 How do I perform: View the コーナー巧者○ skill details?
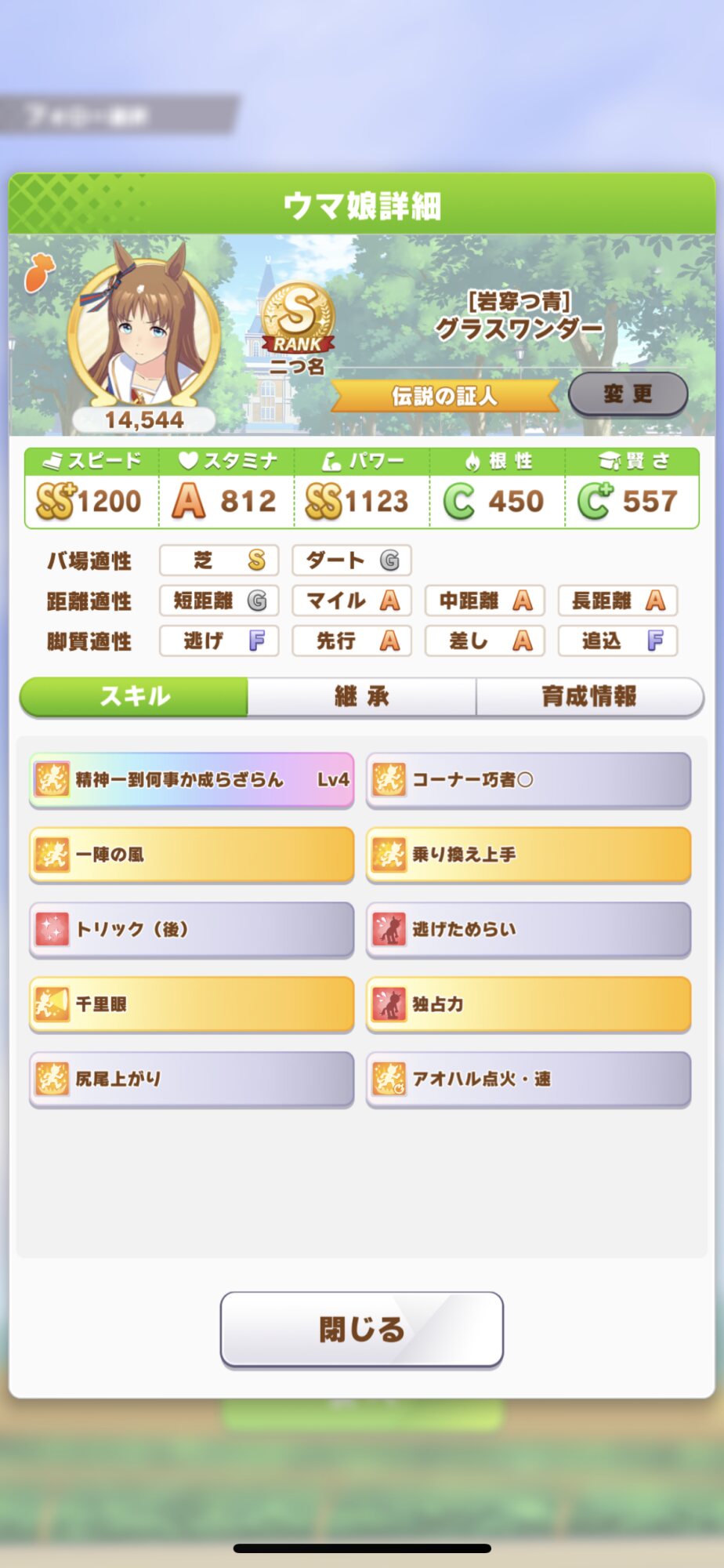coord(528,779)
